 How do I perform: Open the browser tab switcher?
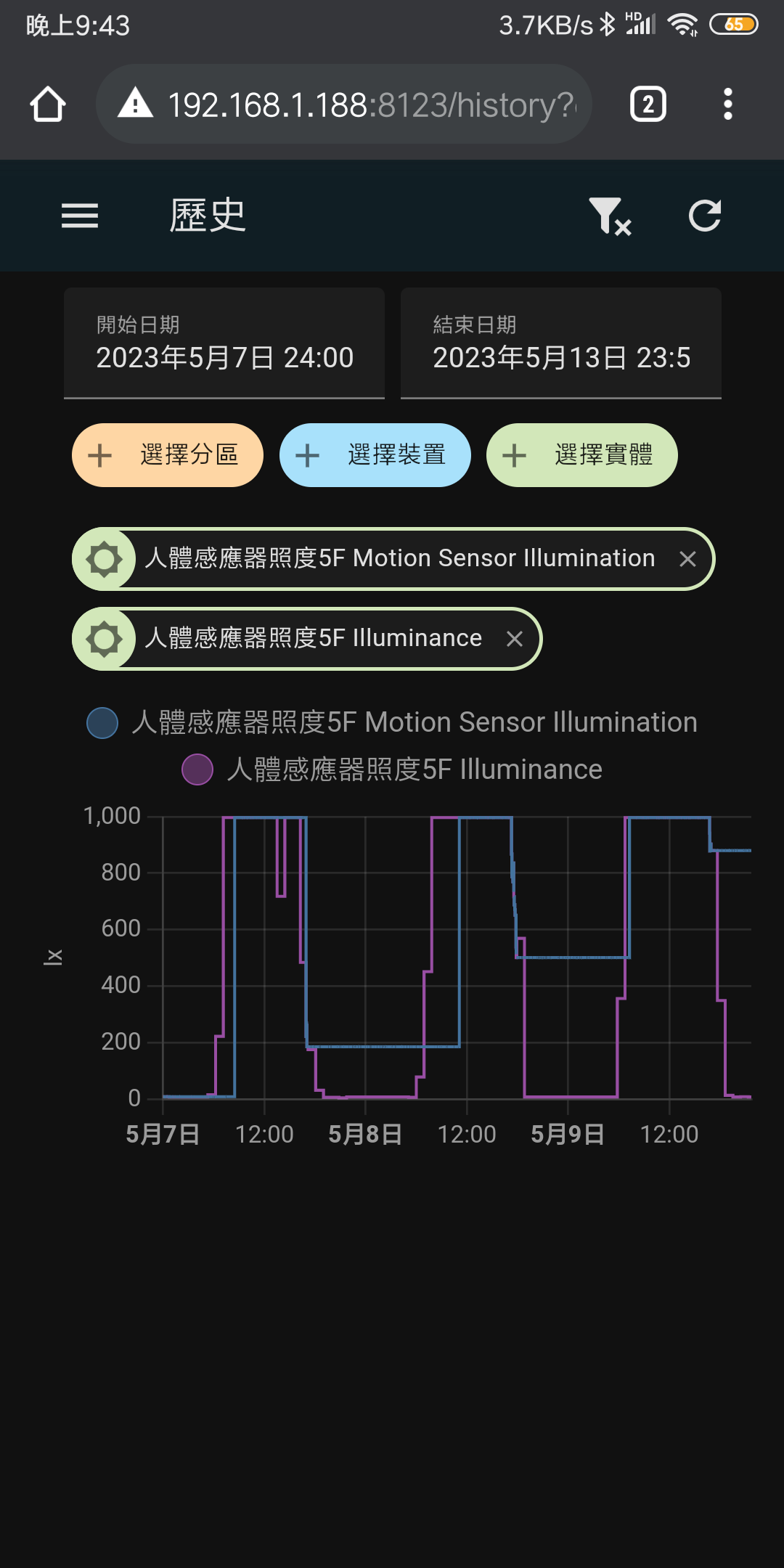[645, 103]
